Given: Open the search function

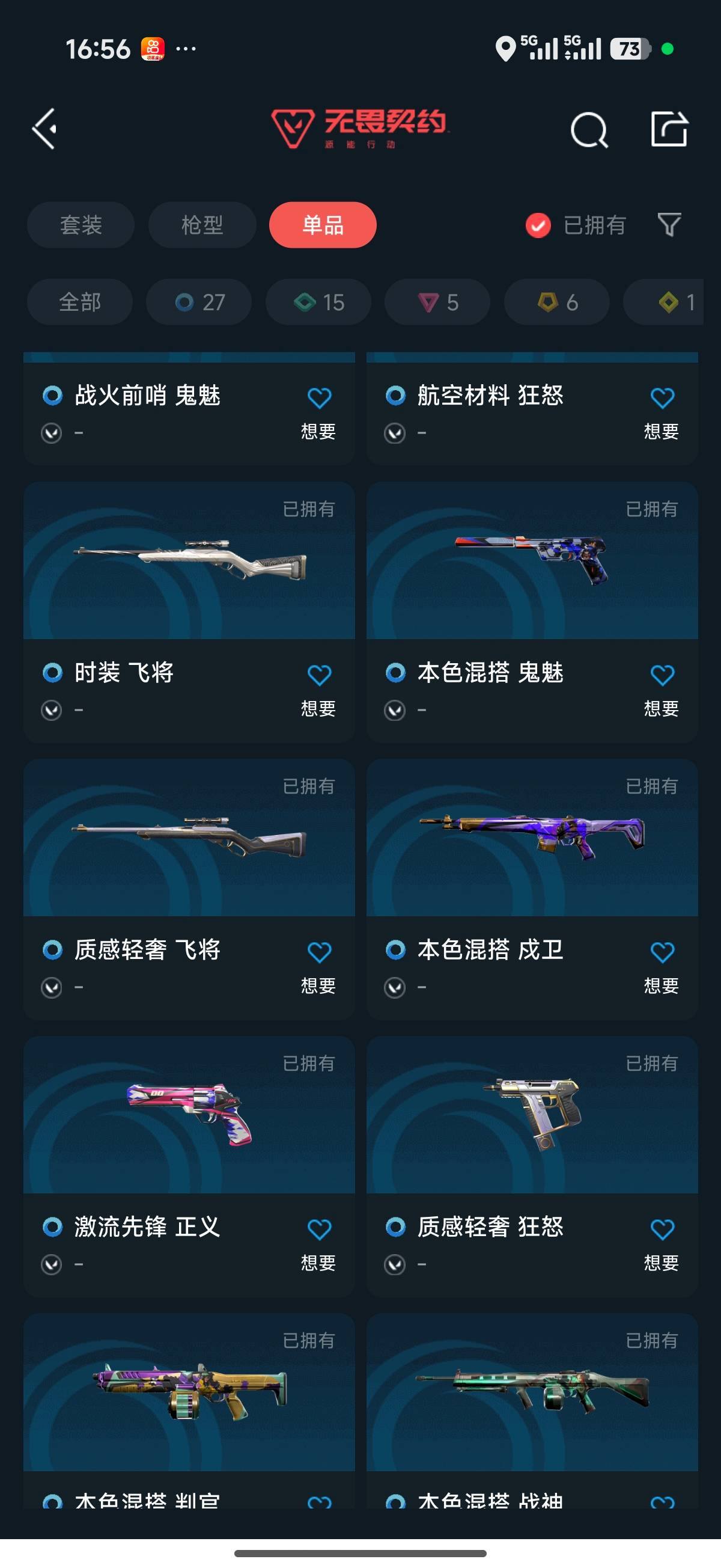Looking at the screenshot, I should coord(588,129).
